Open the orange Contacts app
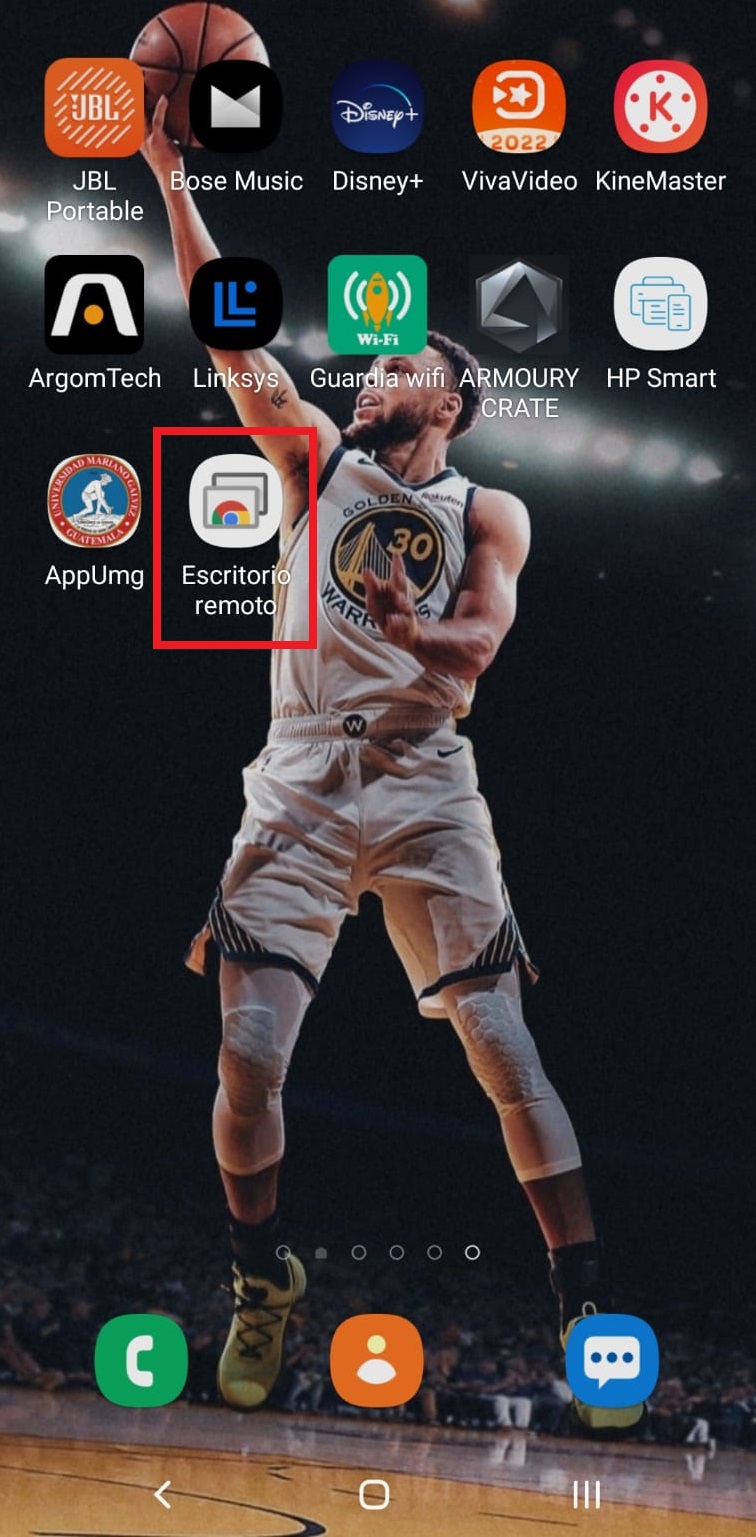Viewport: 756px width, 1537px height. [377, 1360]
